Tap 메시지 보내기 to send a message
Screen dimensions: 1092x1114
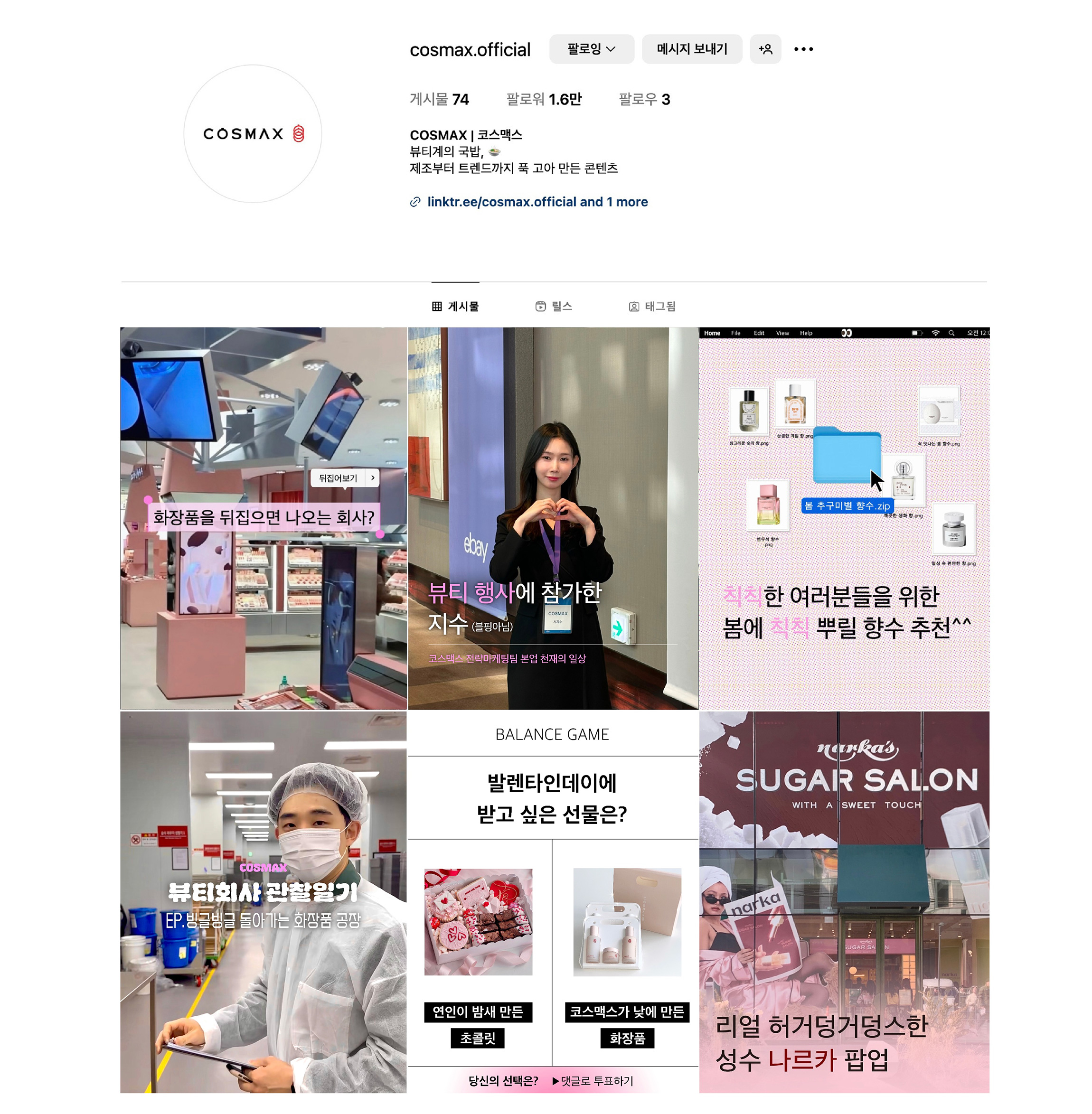tap(691, 49)
